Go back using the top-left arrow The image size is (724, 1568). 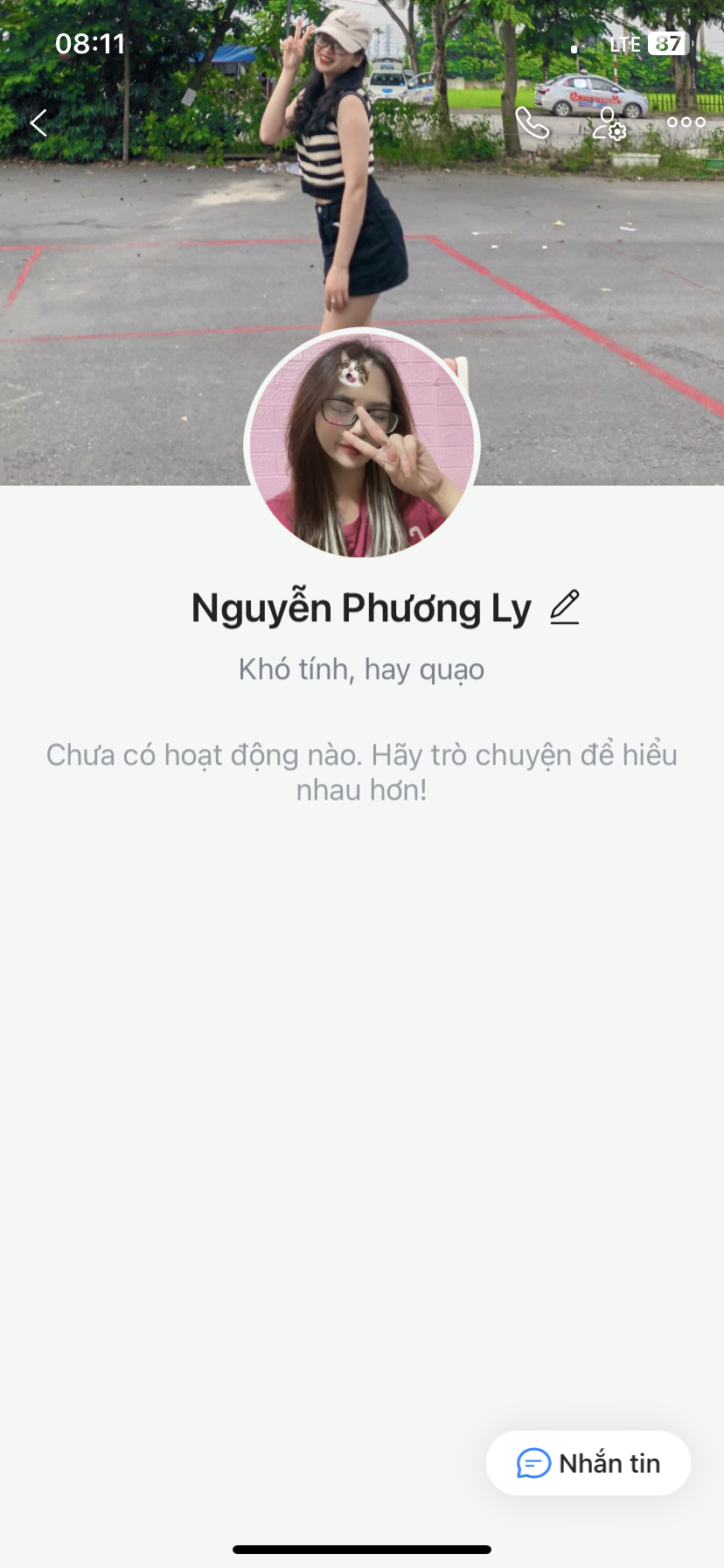[38, 123]
